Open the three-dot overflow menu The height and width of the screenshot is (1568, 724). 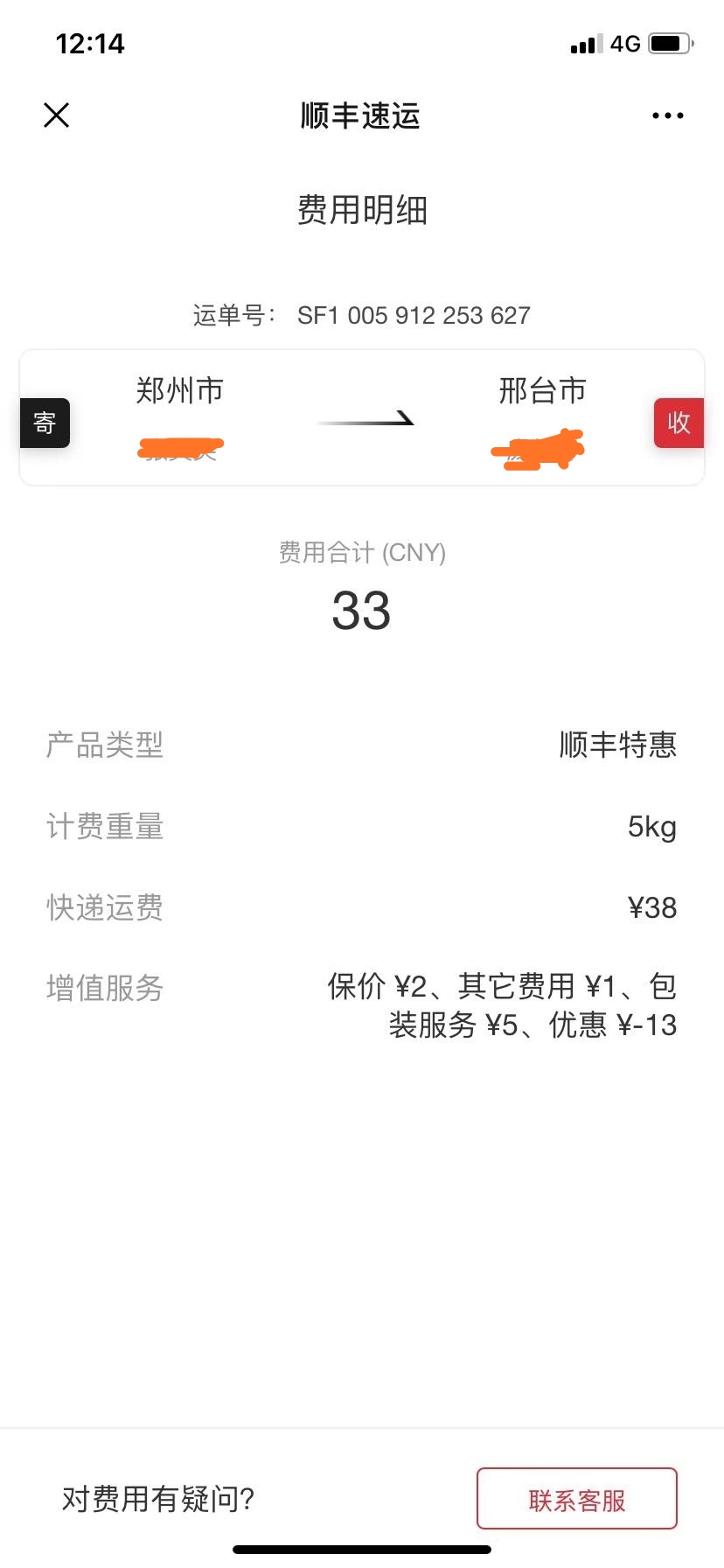pos(667,115)
